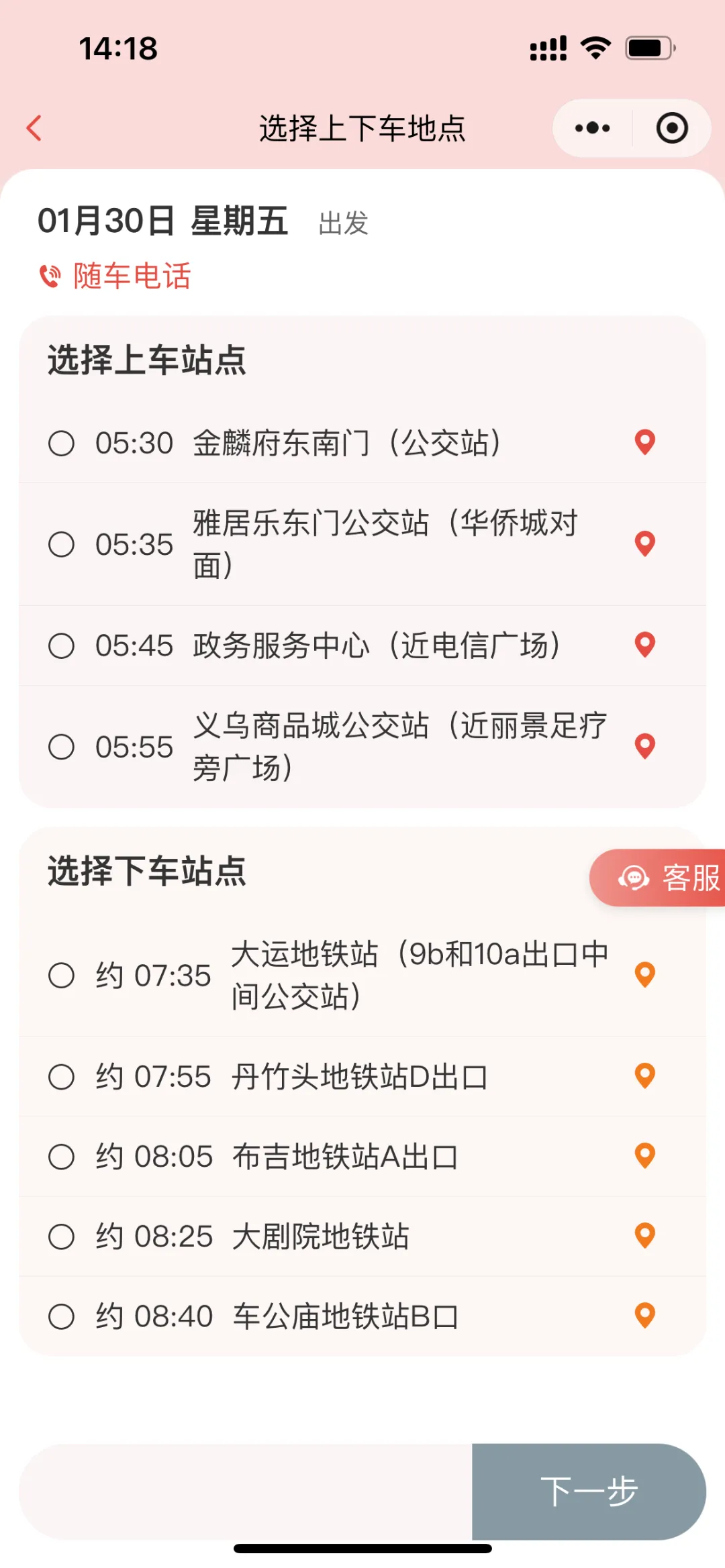Select 05:55 义乌商品城公交站 boarding stop
Image resolution: width=725 pixels, height=1568 pixels.
click(x=61, y=747)
